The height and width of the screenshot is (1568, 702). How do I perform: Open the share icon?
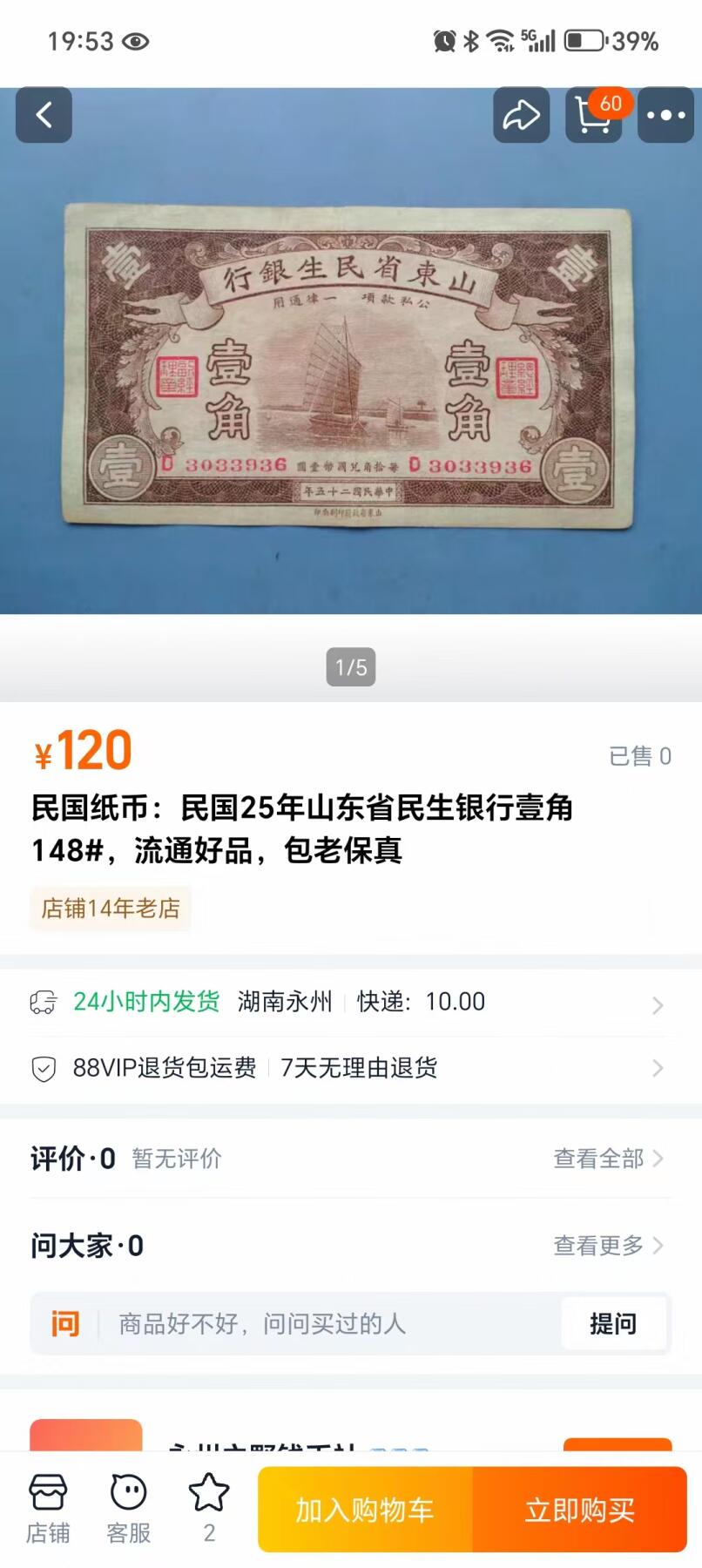[x=521, y=114]
